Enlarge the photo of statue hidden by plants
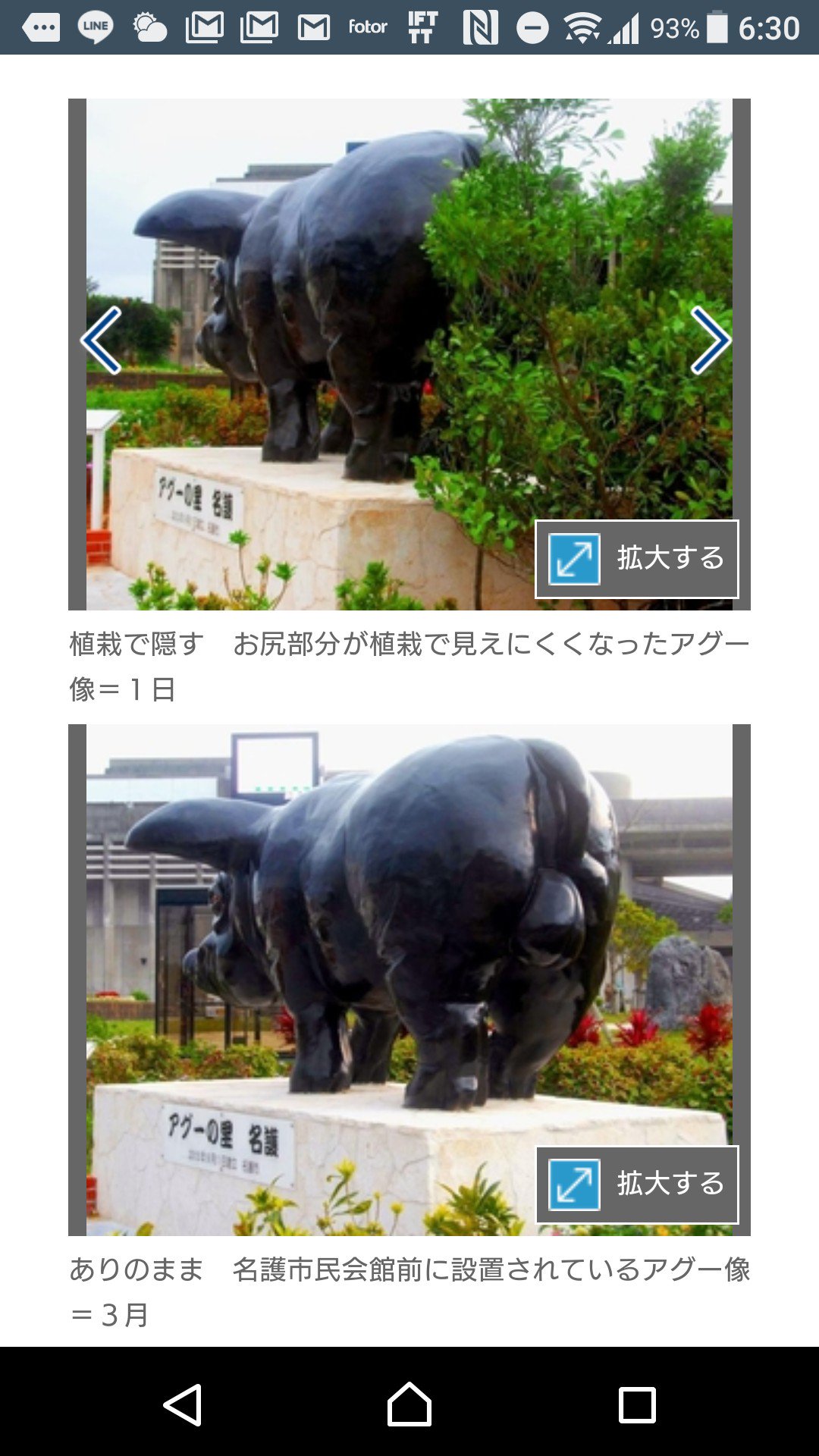 pyautogui.click(x=637, y=559)
